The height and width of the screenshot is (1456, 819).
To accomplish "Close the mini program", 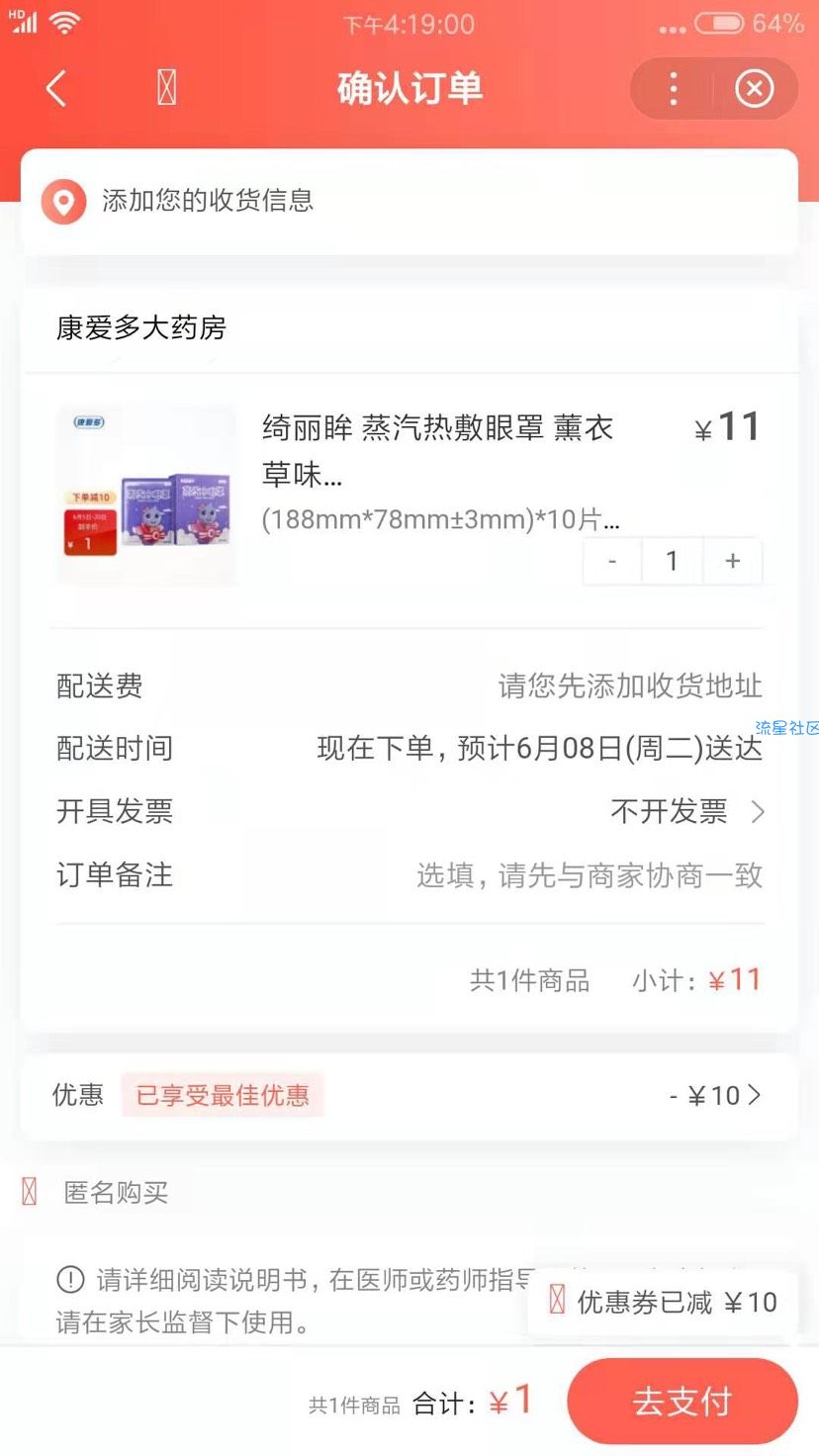I will click(754, 89).
